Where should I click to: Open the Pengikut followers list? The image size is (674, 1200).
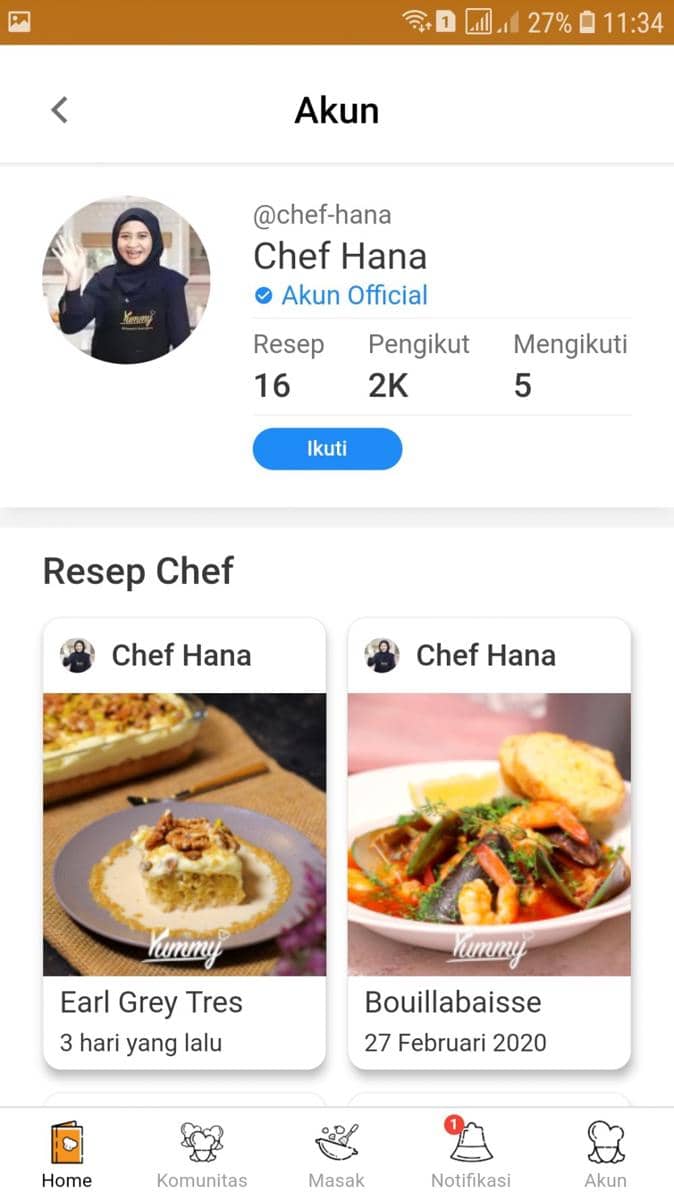(418, 366)
